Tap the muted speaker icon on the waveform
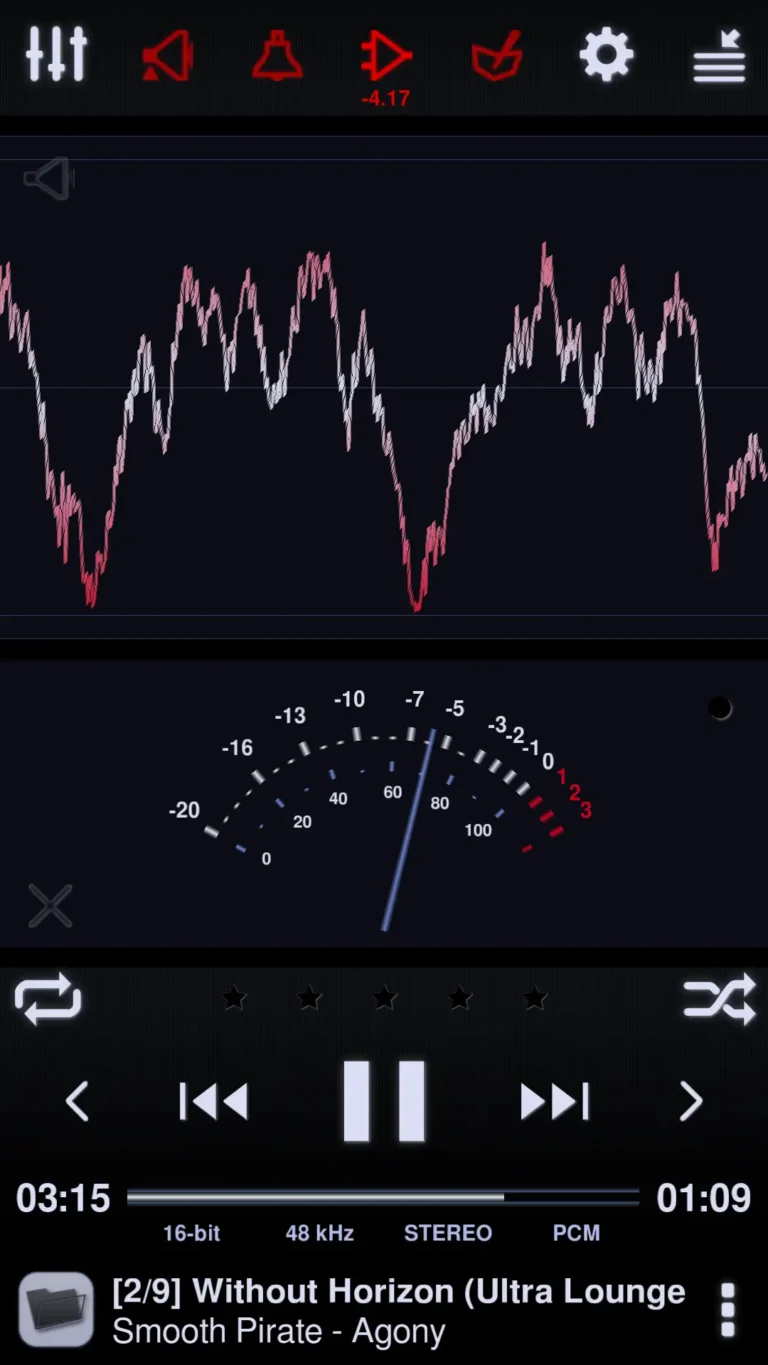Screen dimensions: 768x1365 point(48,178)
